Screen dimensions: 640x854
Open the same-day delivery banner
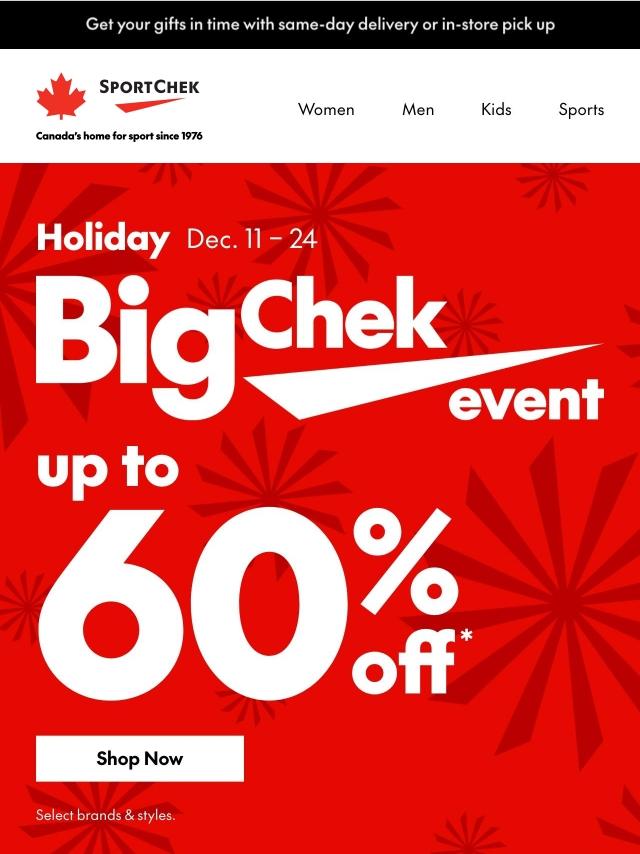coord(320,24)
